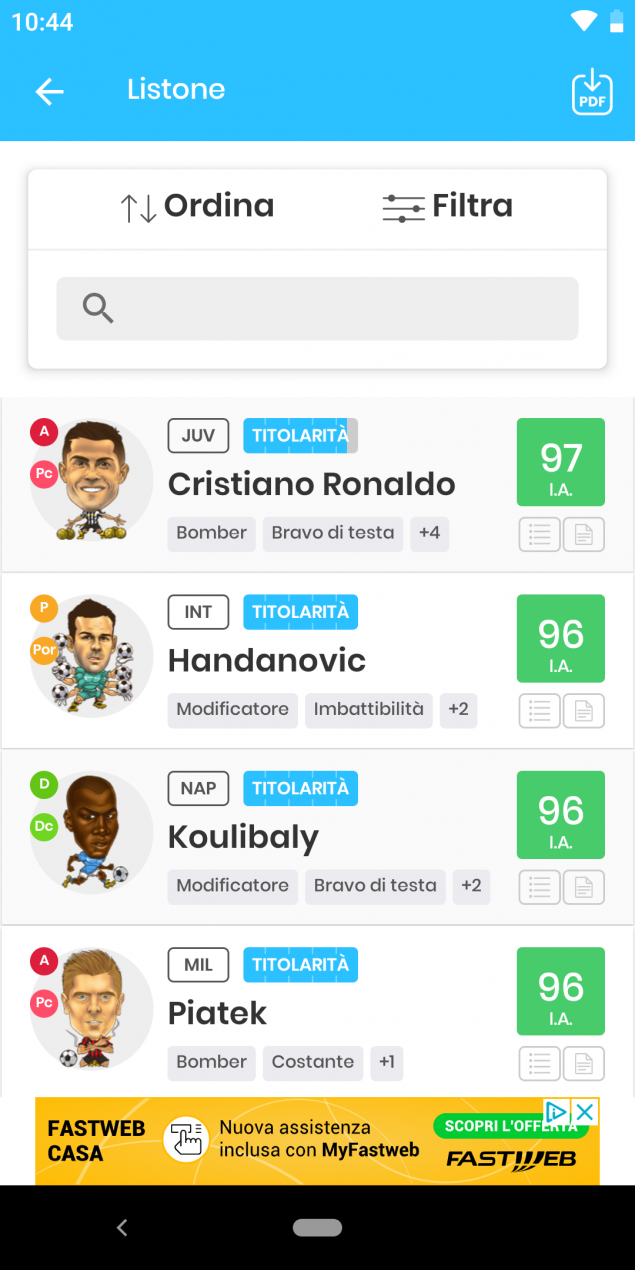Open Koulibaly's player card

pos(317,837)
